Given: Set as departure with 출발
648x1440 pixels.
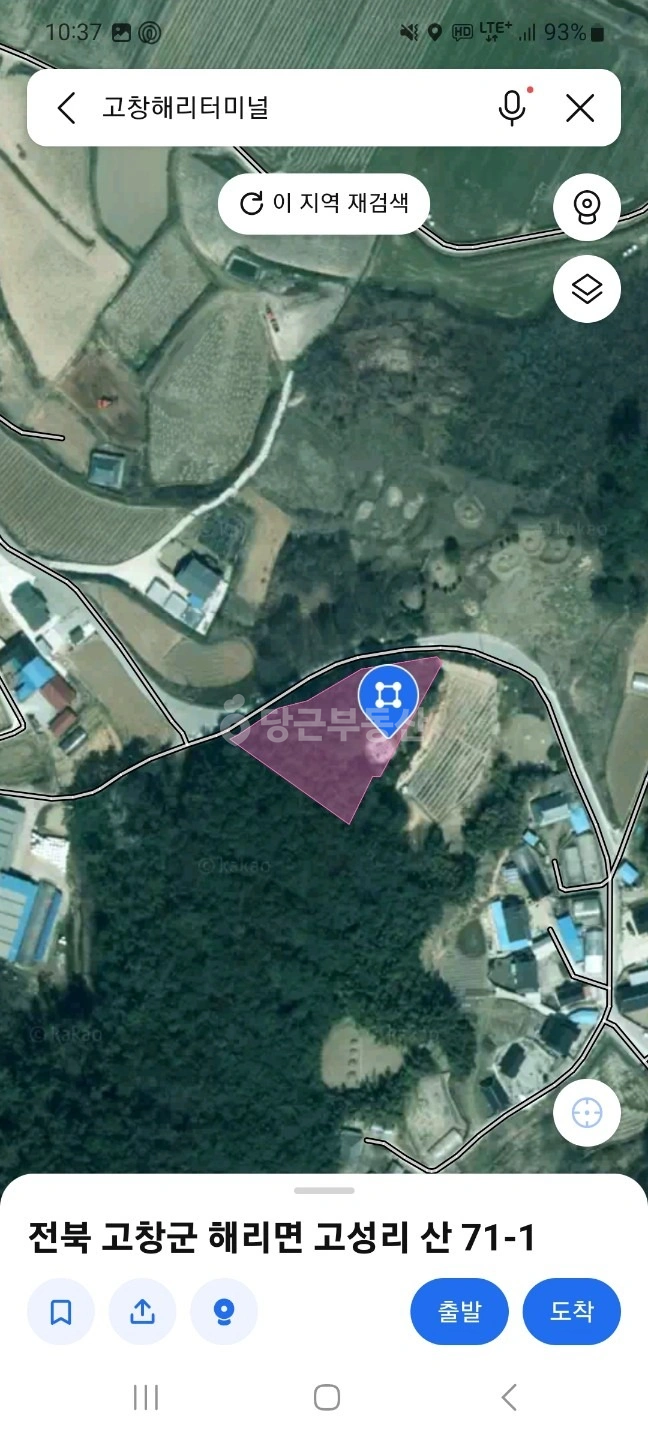Looking at the screenshot, I should tap(460, 1311).
